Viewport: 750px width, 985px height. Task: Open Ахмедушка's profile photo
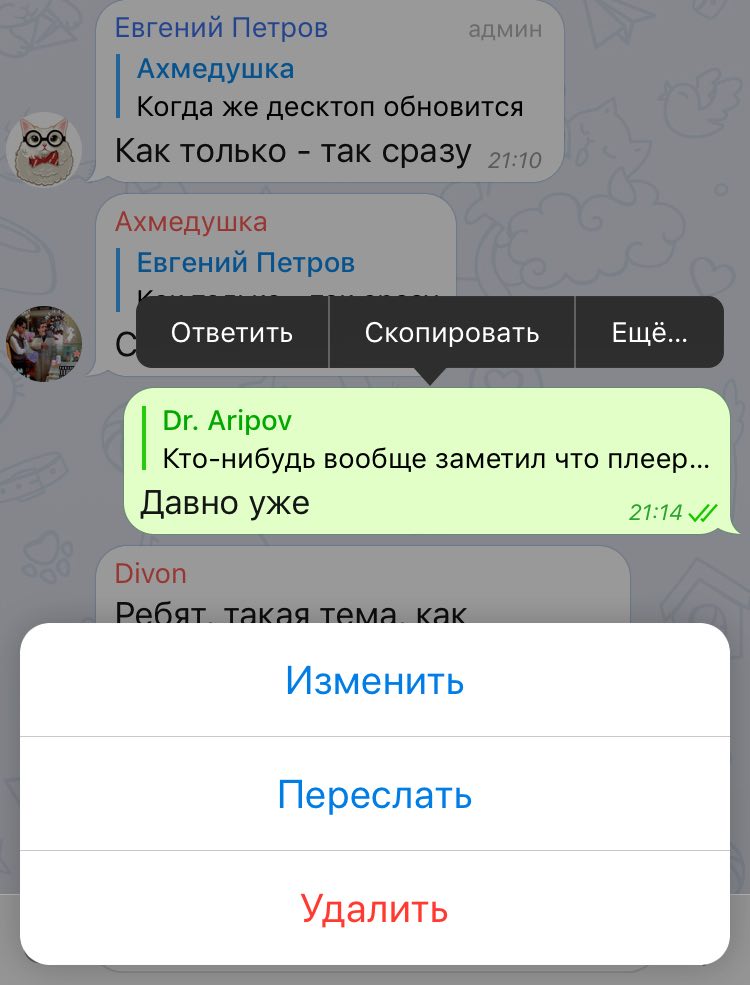pyautogui.click(x=43, y=343)
